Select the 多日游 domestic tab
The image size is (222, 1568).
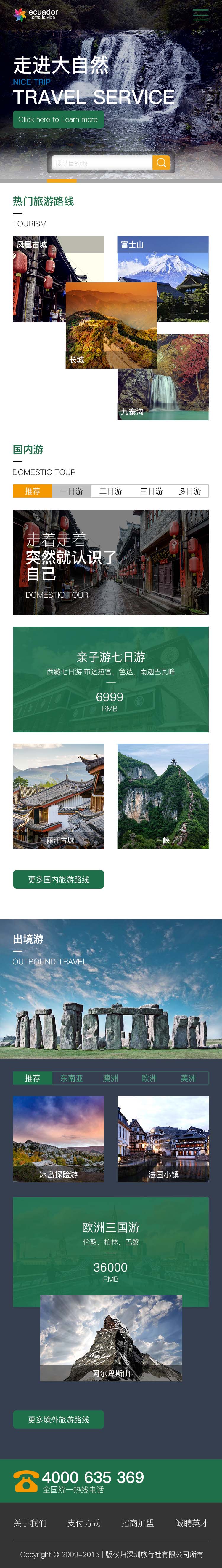point(190,491)
